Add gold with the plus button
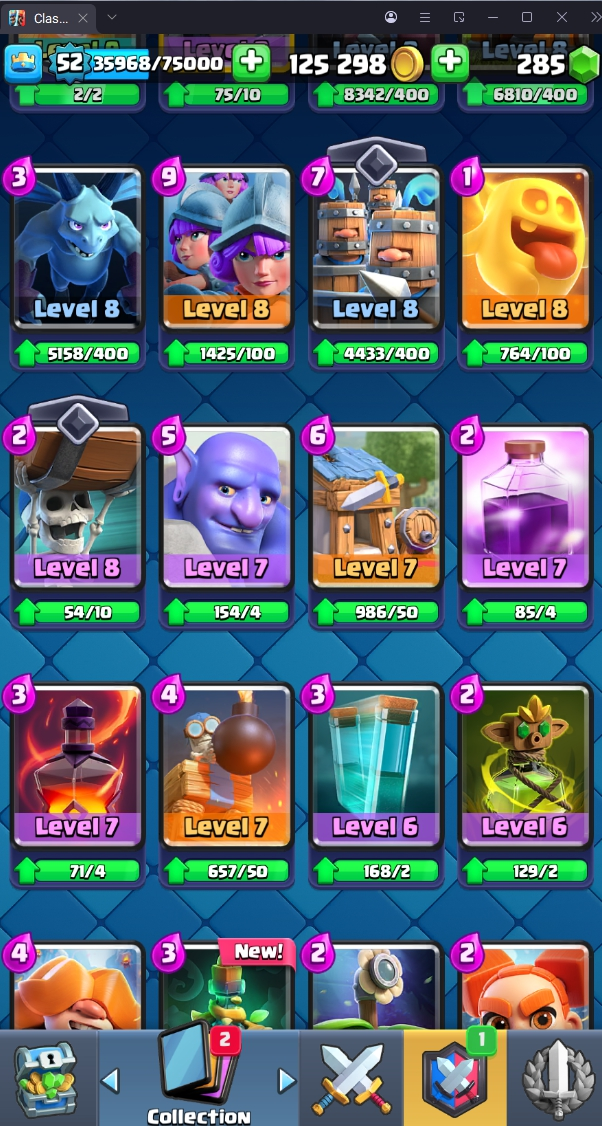Image resolution: width=602 pixels, height=1126 pixels. [x=450, y=63]
